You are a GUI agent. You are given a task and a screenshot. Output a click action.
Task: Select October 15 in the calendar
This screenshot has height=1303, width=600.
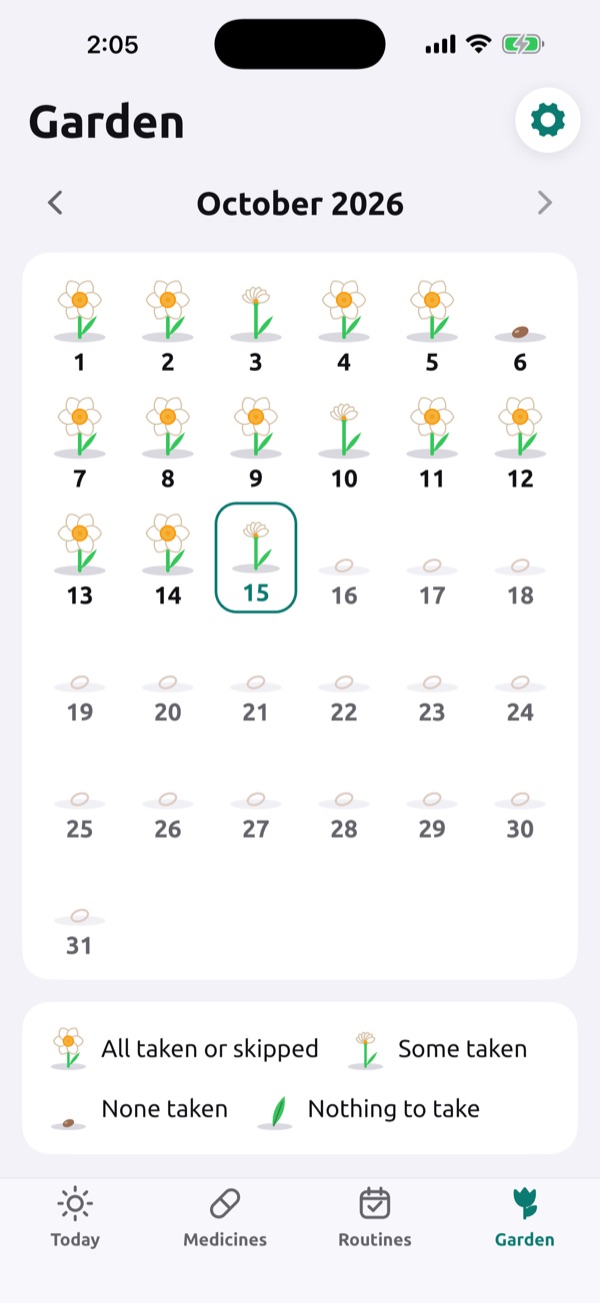coord(256,558)
